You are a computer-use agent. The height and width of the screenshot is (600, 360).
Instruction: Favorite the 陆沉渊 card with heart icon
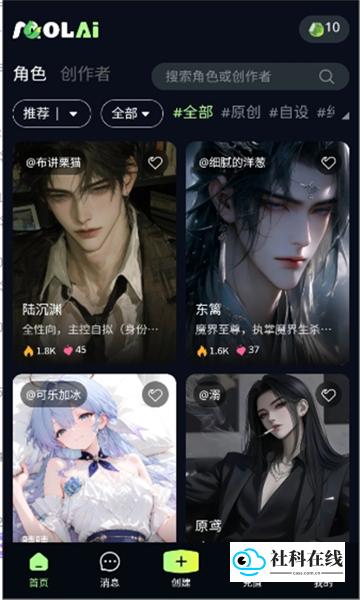point(155,163)
